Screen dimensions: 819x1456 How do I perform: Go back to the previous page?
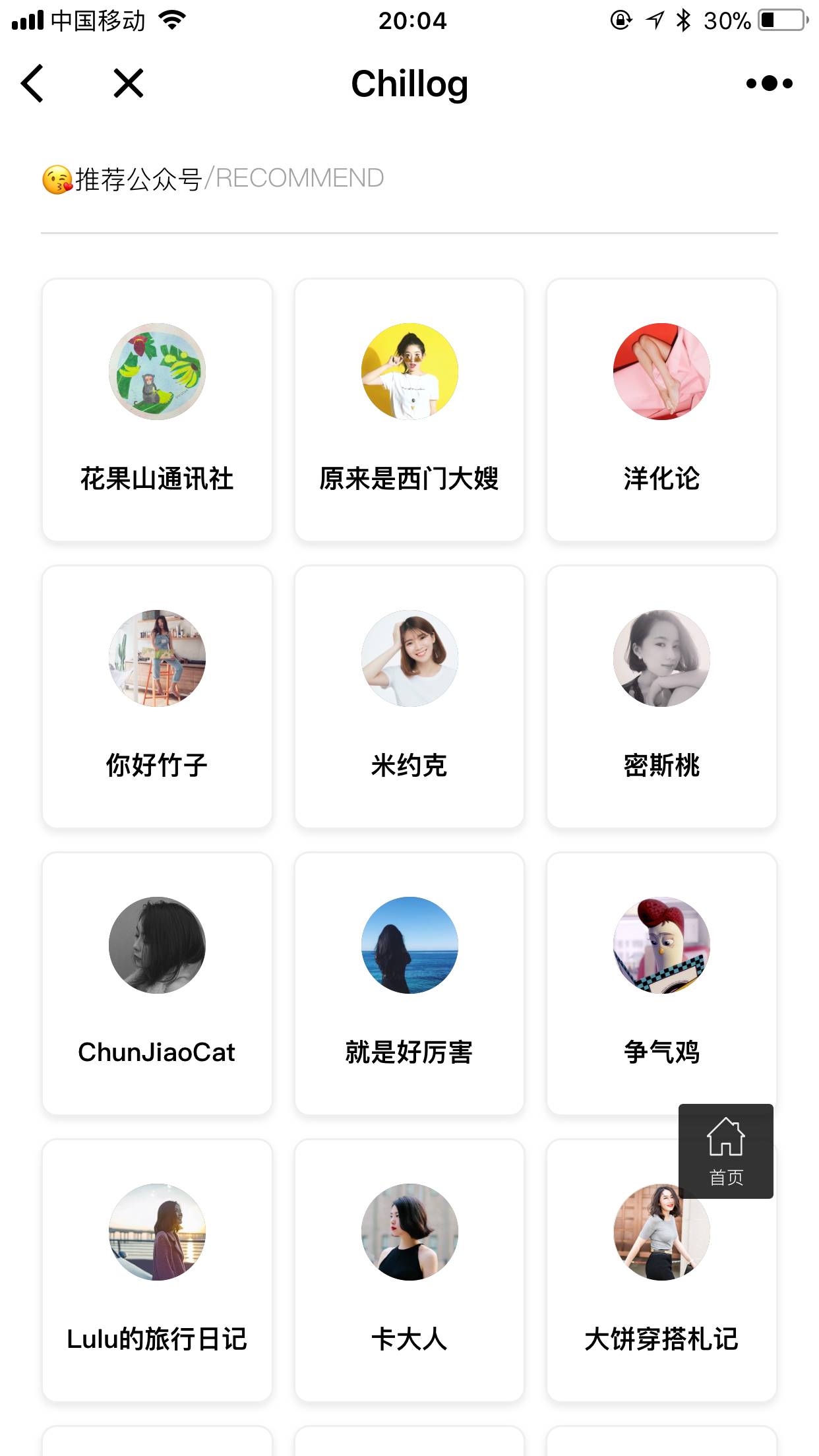[x=32, y=84]
